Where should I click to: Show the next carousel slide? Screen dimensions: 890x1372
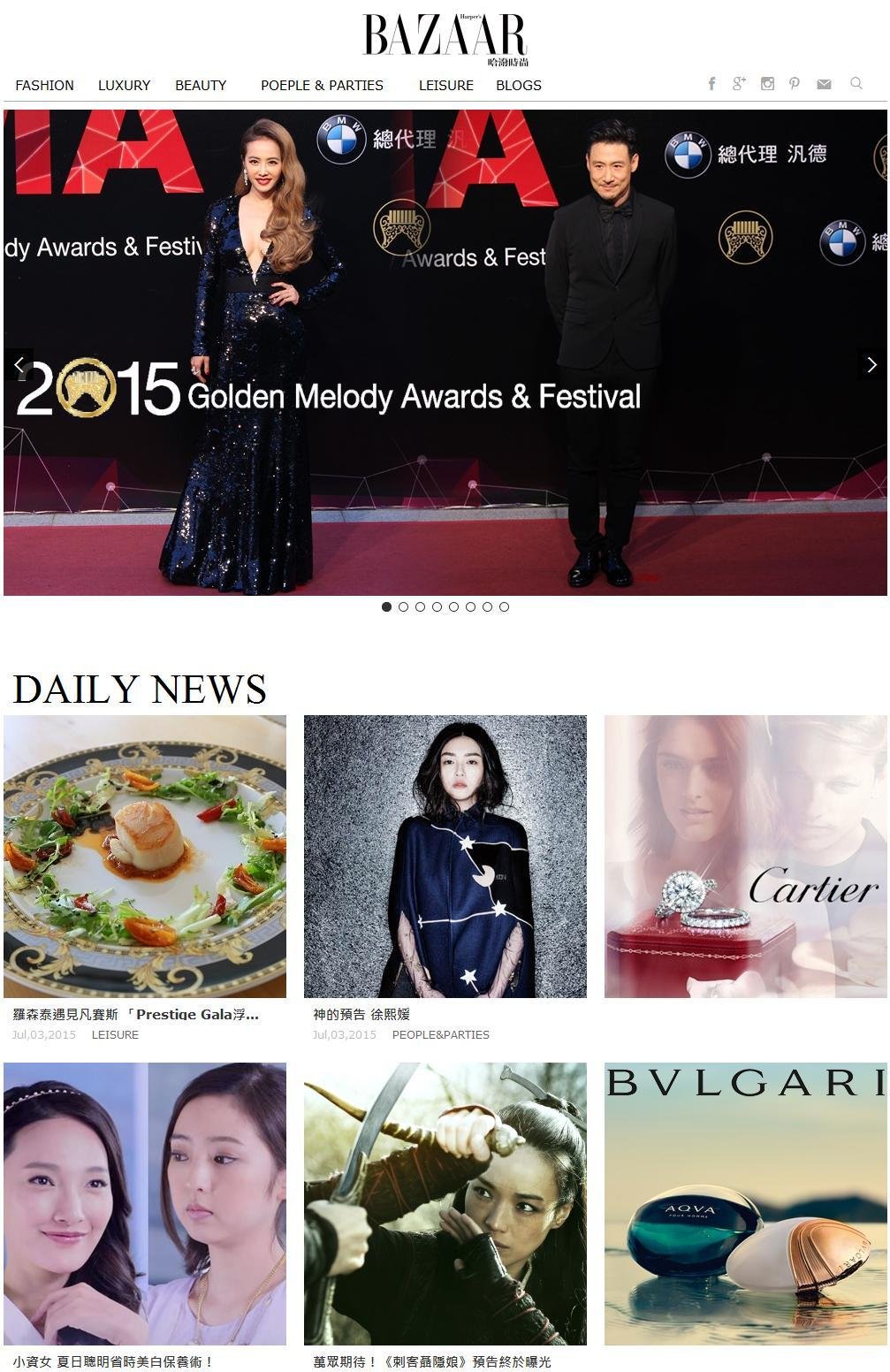871,364
